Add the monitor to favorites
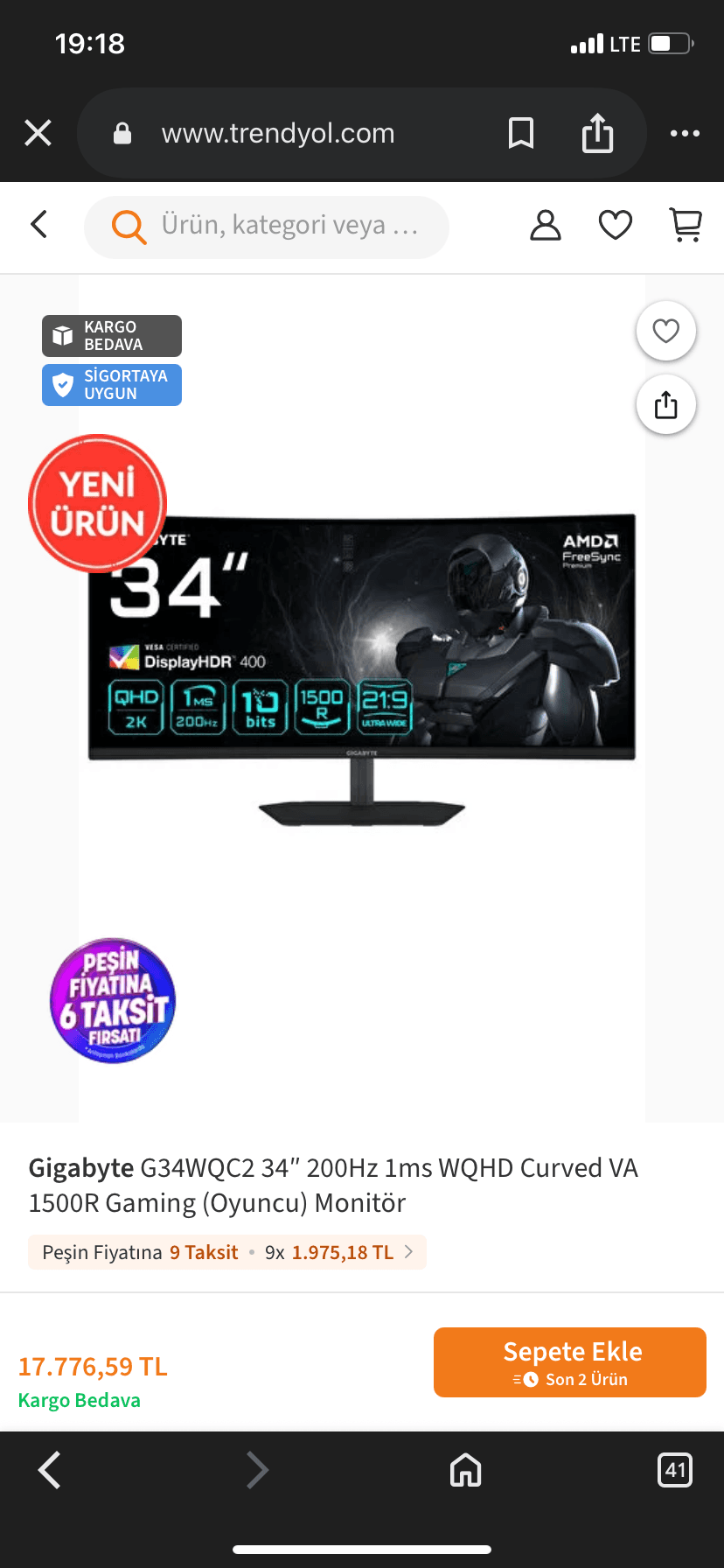724x1568 pixels. pos(666,331)
